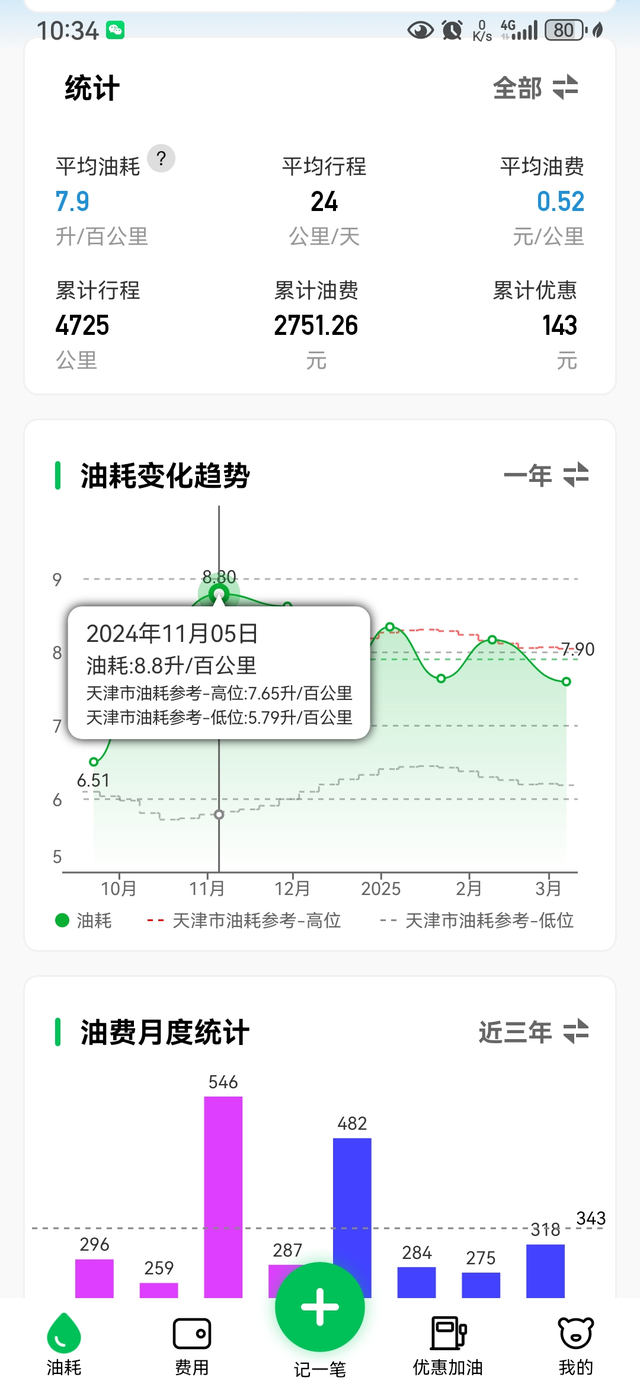
Task: Switch the statistics range from 全部
Action: tap(536, 88)
